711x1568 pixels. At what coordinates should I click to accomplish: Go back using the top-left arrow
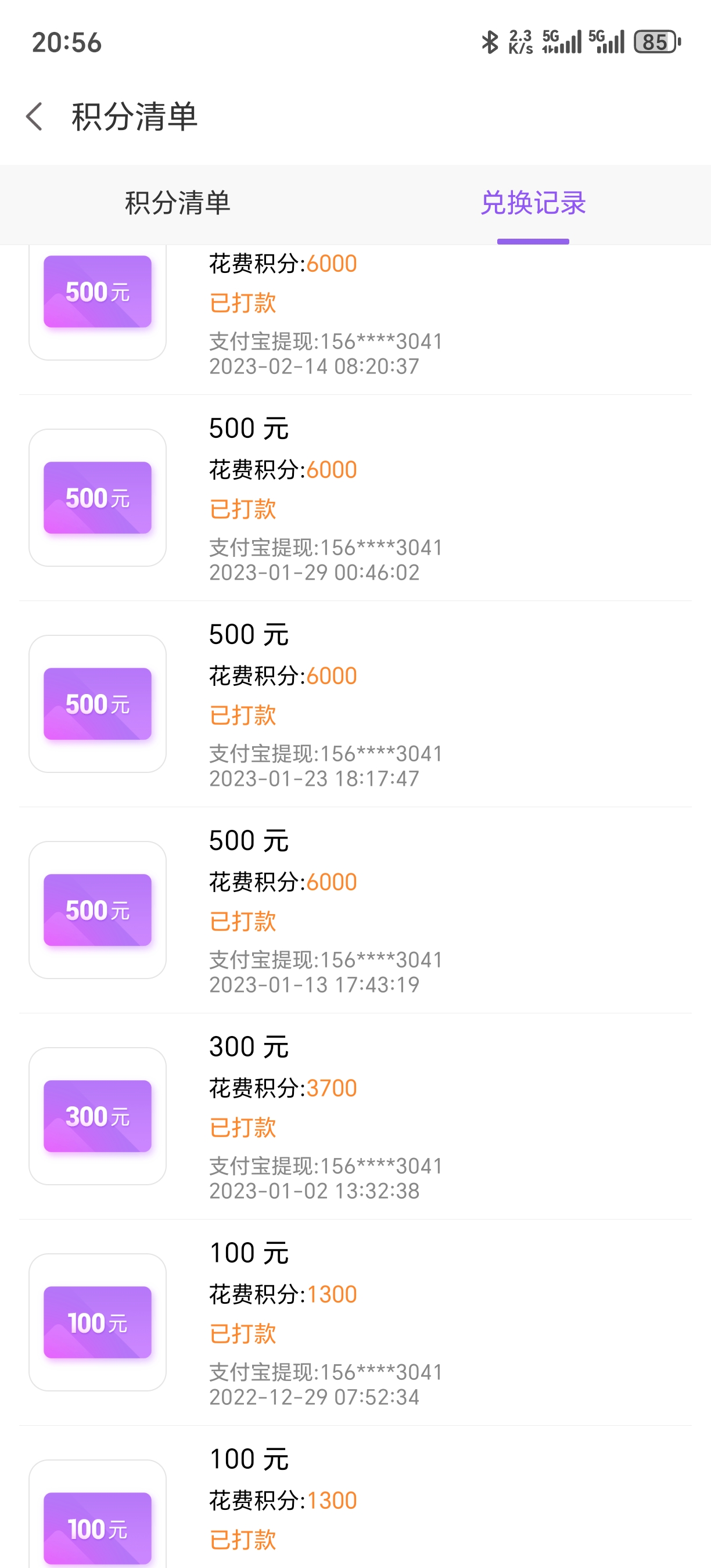(35, 116)
